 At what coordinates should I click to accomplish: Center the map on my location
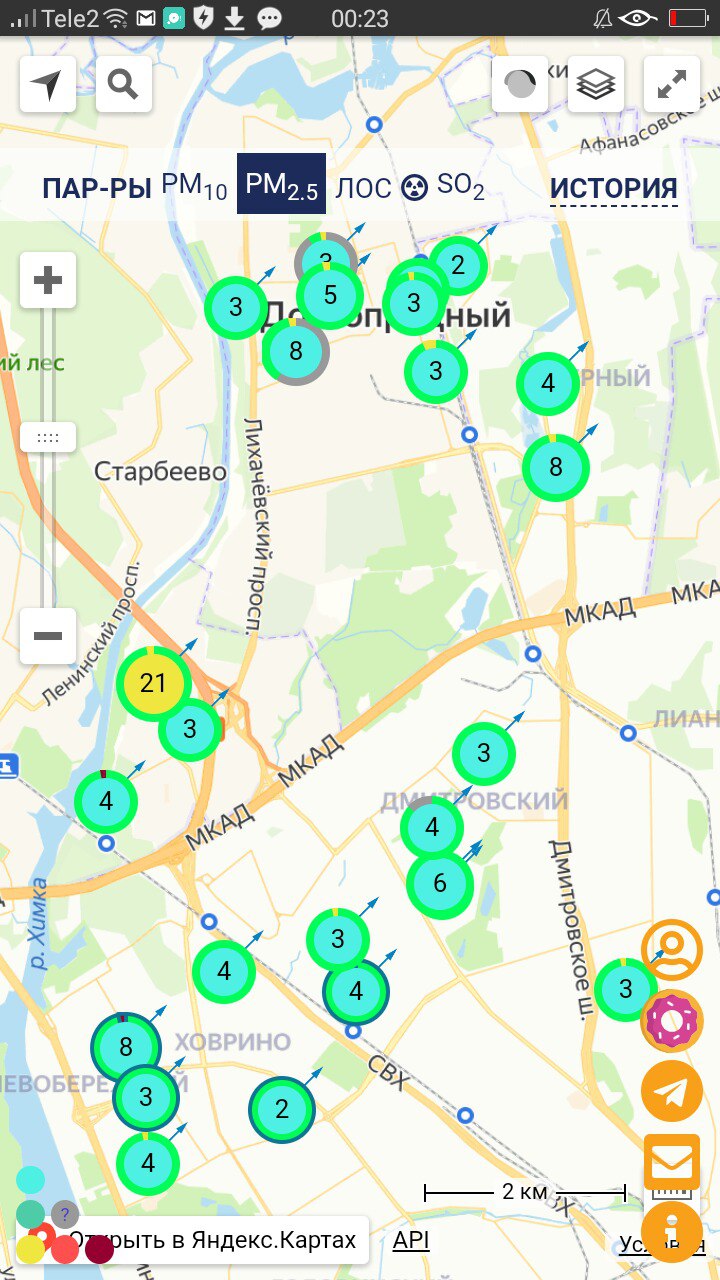tap(47, 85)
